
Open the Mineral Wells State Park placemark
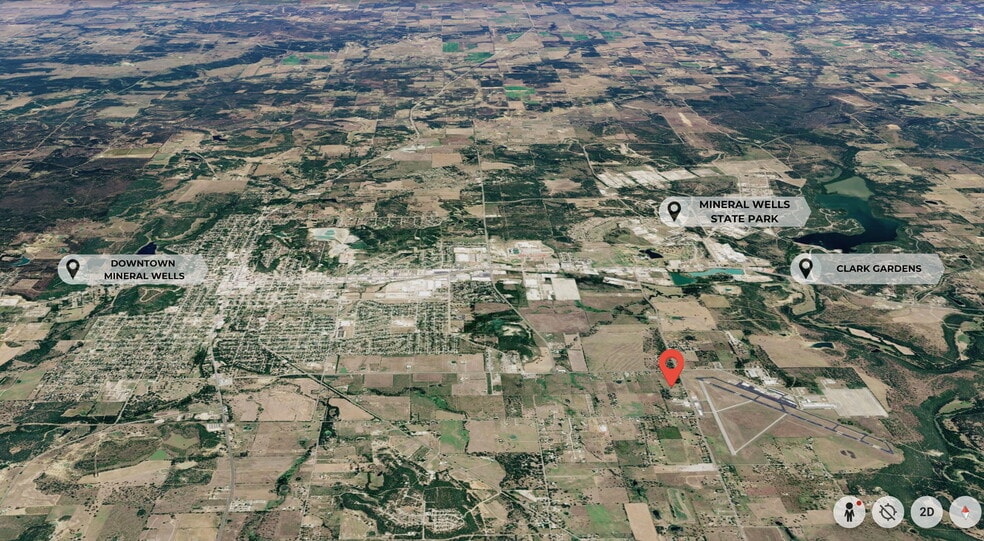(x=734, y=212)
